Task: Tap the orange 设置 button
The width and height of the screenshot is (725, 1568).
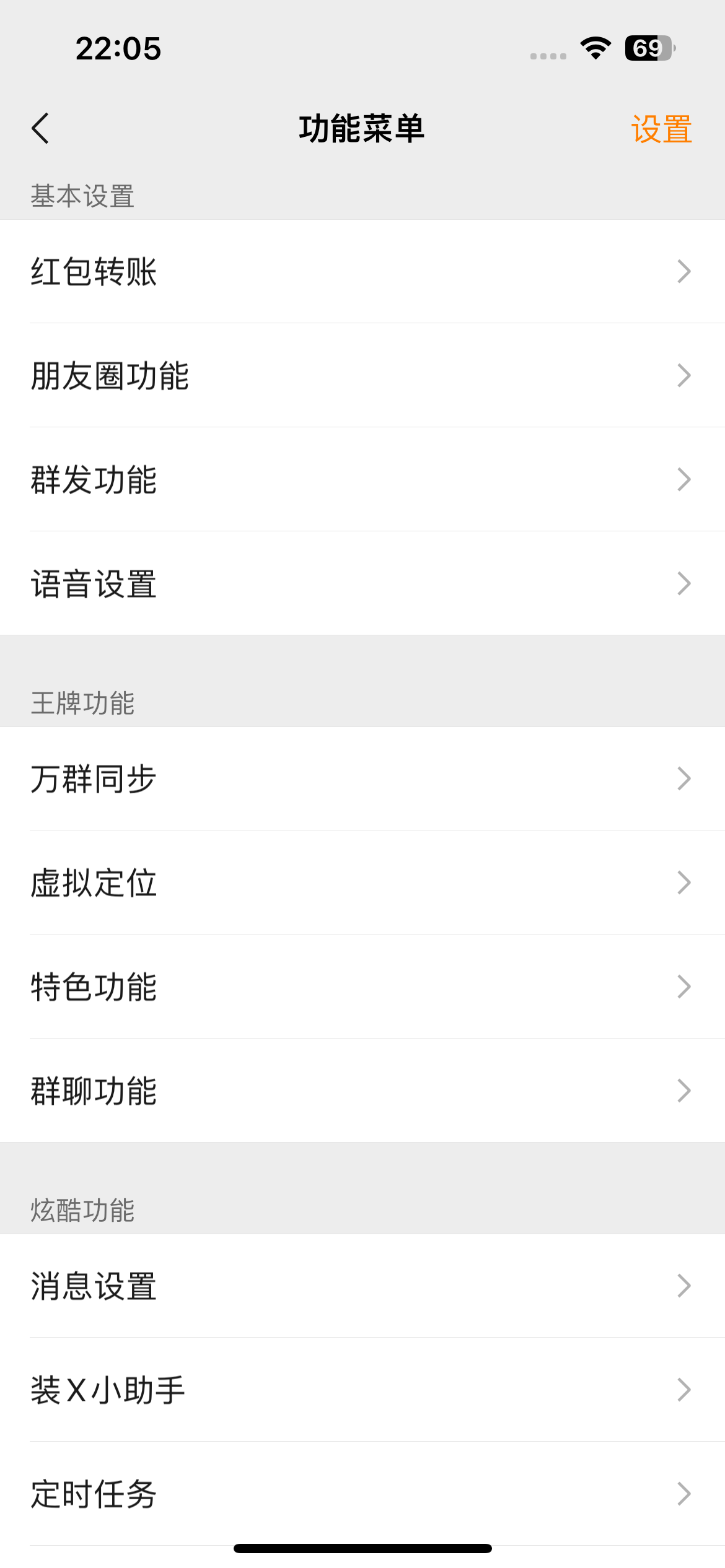Action: click(661, 129)
